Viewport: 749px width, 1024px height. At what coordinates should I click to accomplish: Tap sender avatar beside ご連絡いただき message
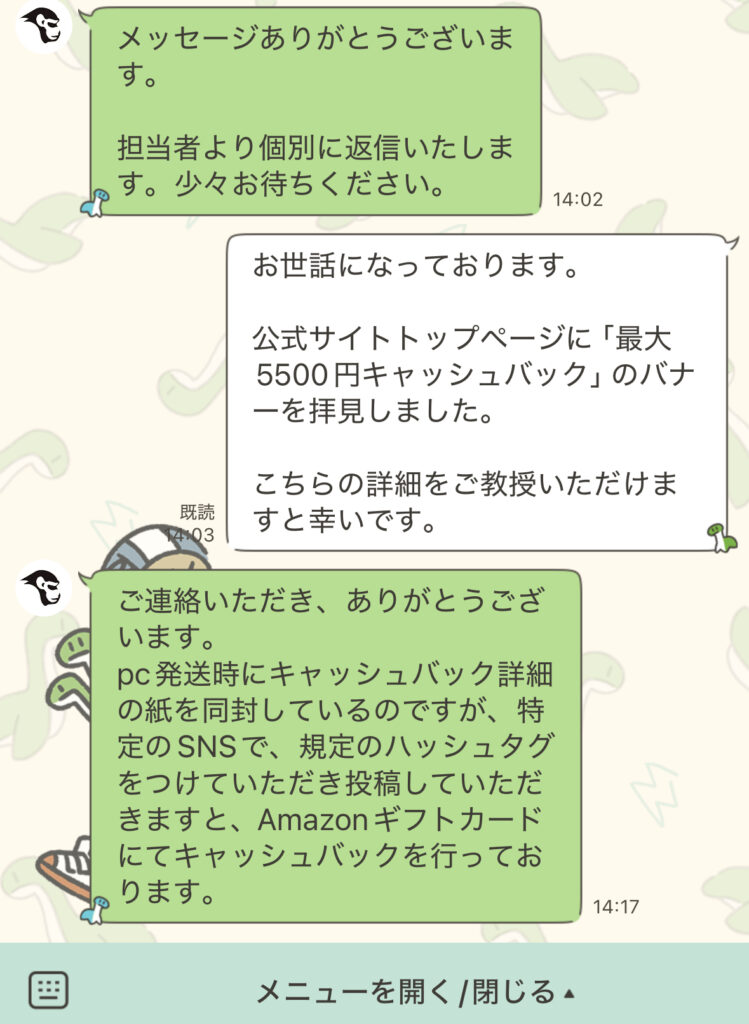pos(44,588)
